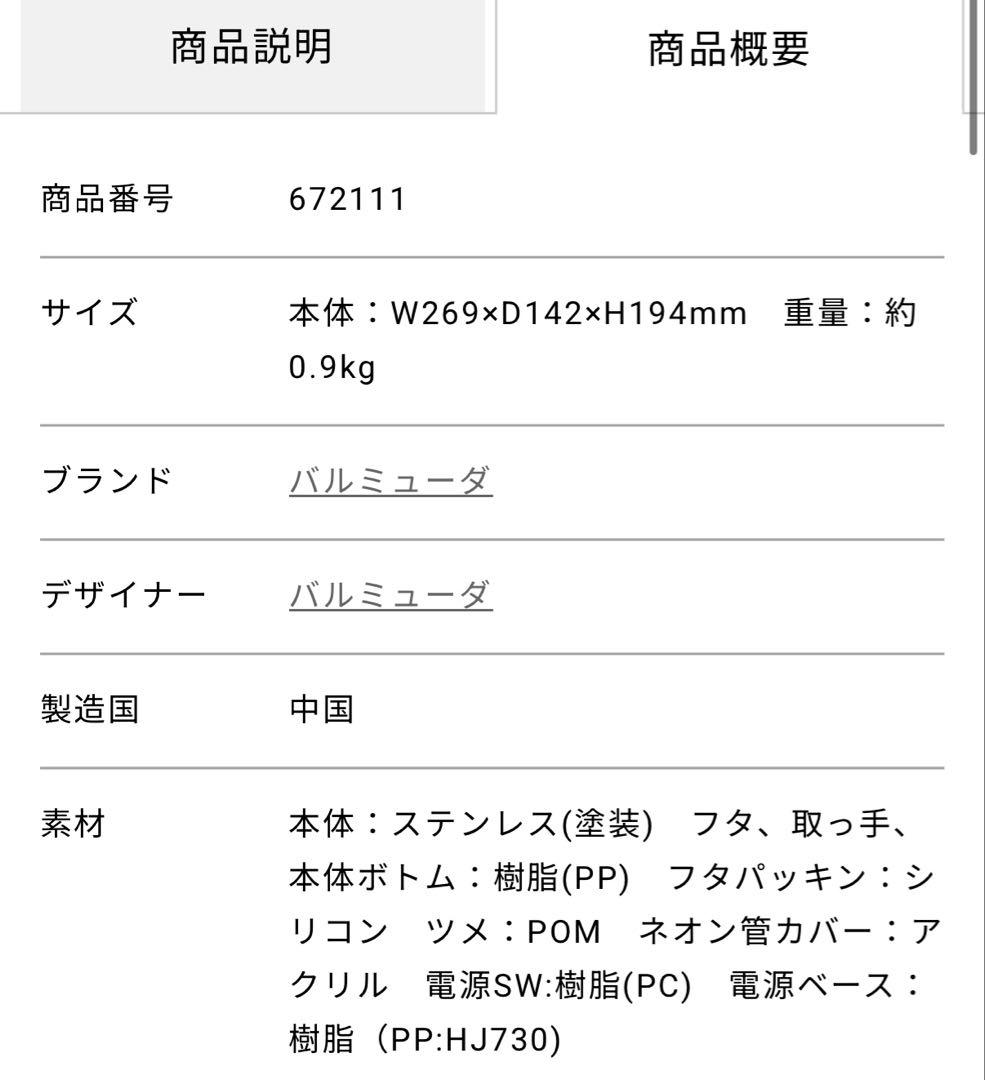Viewport: 985px width, 1080px height.
Task: Select the country value 中国
Action: click(320, 706)
